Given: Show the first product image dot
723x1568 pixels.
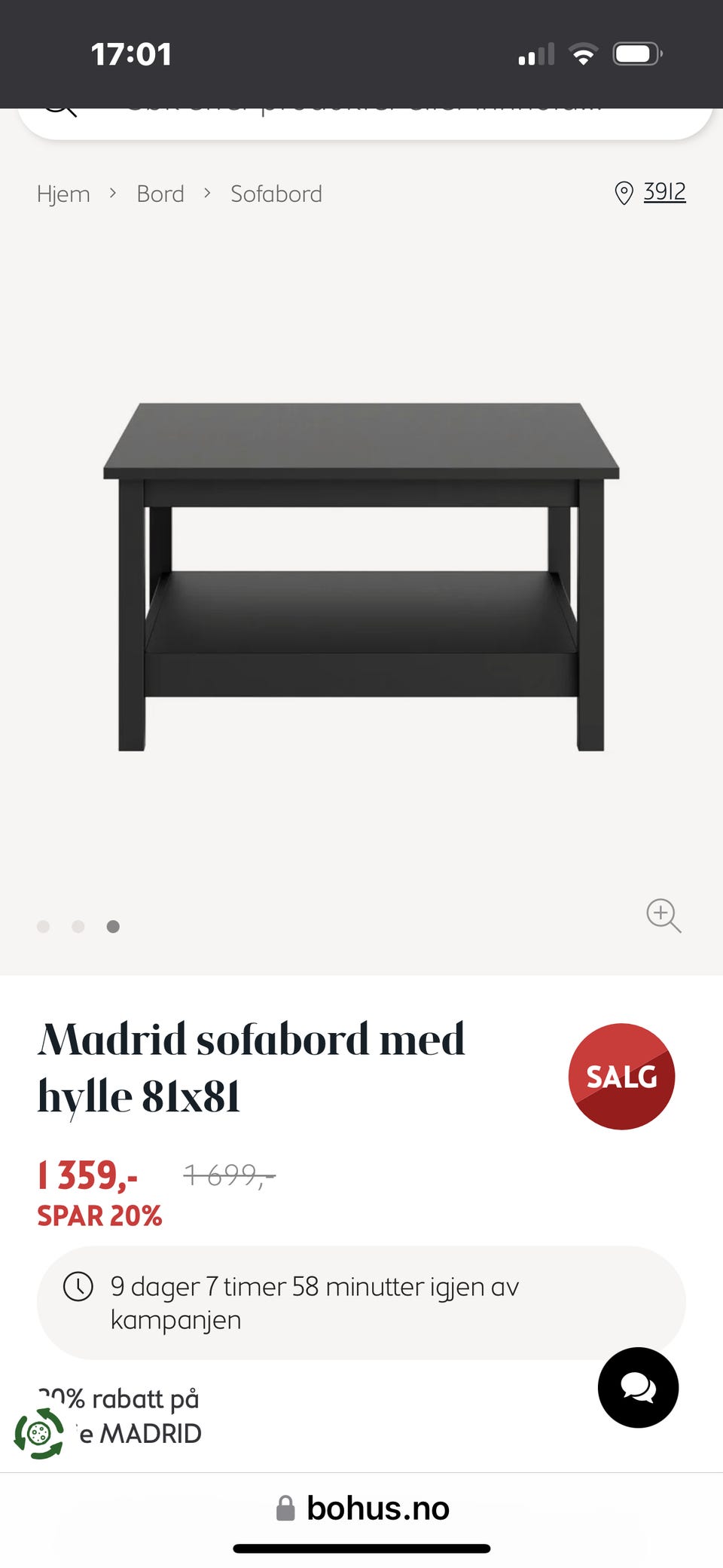Looking at the screenshot, I should (x=44, y=927).
